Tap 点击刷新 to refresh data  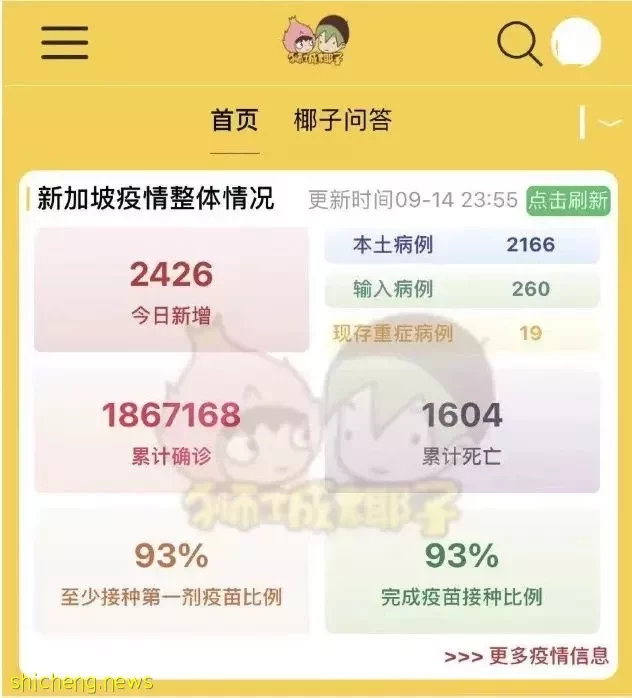pyautogui.click(x=567, y=200)
